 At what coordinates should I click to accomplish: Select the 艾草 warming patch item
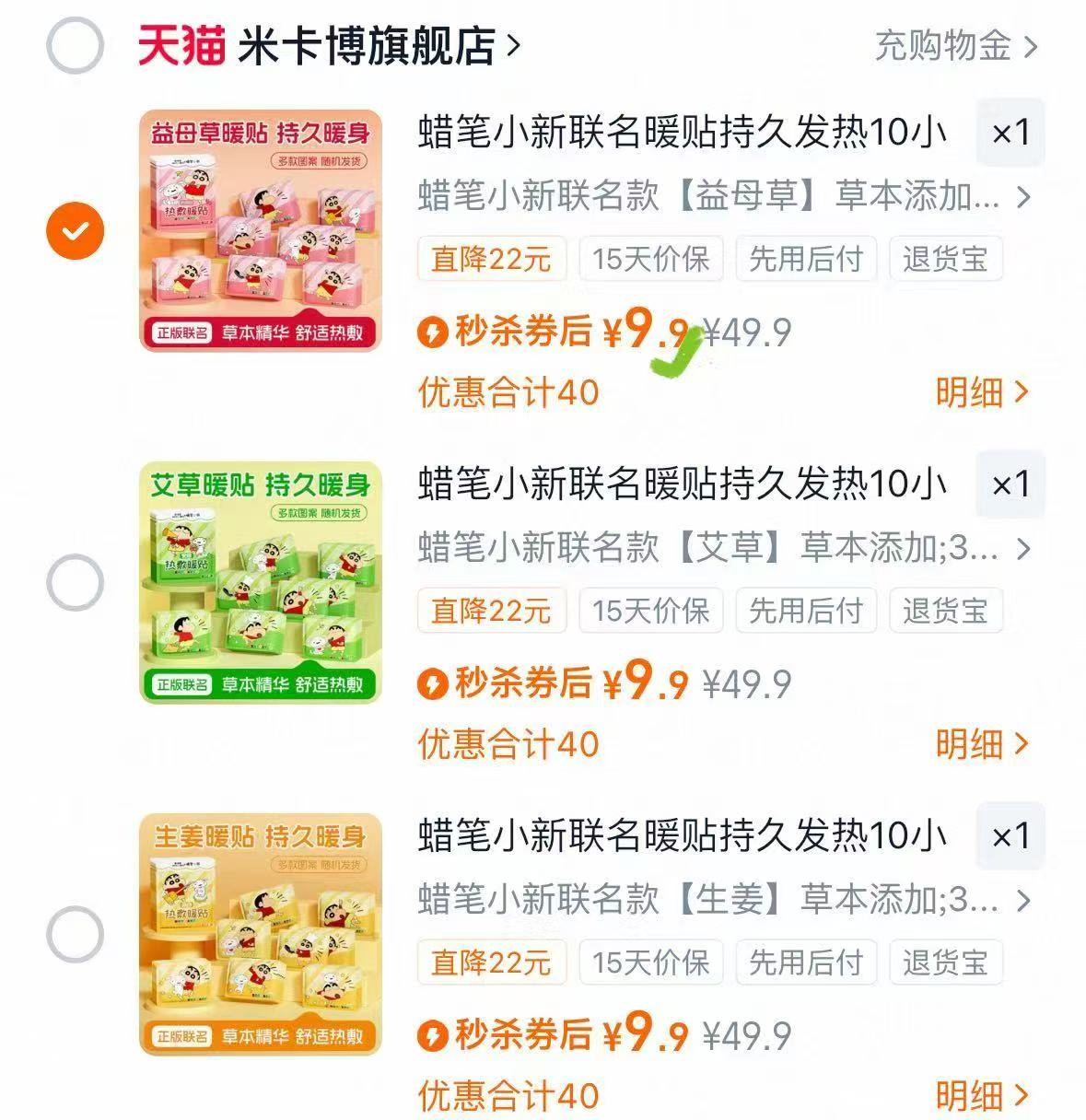(x=76, y=580)
